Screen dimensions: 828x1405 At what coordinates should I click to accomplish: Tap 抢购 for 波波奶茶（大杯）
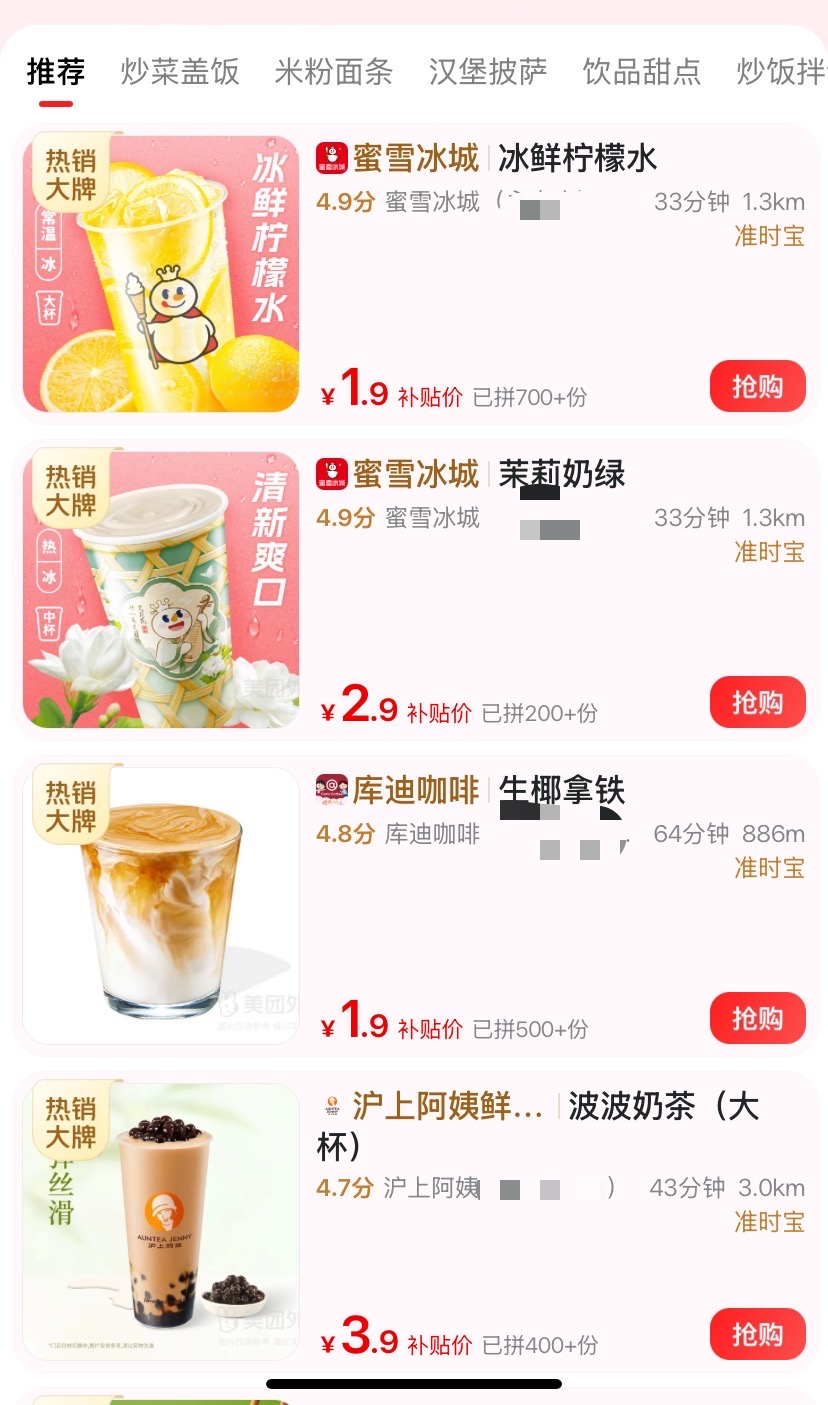click(x=758, y=1334)
